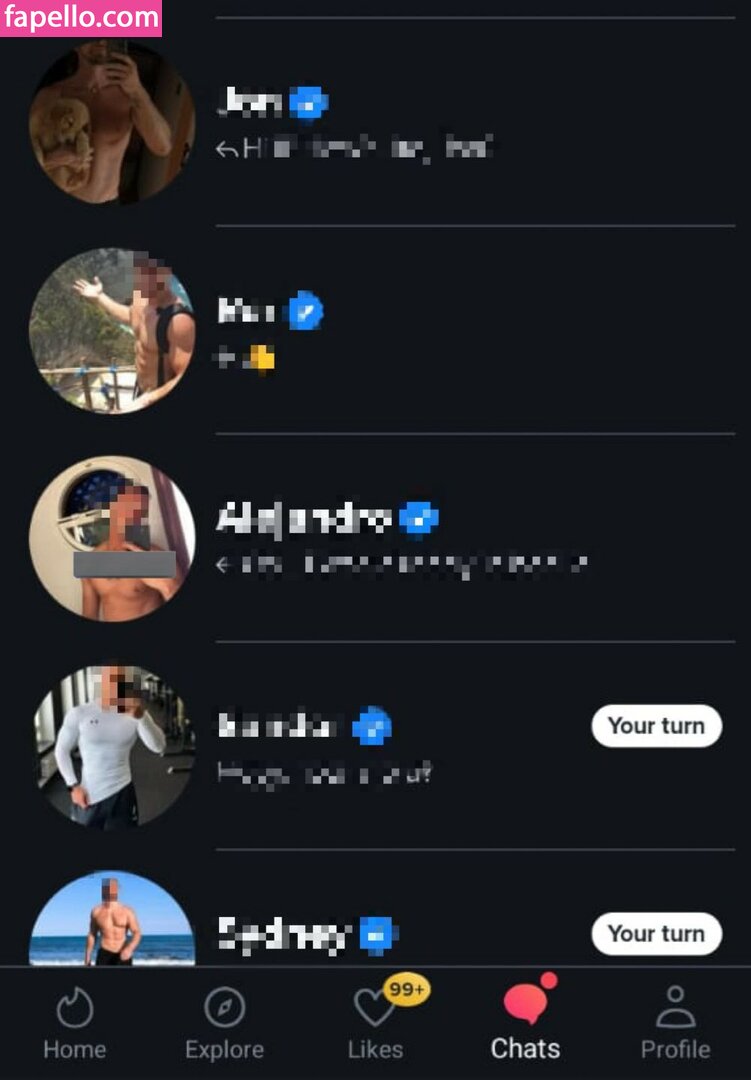
Task: Open the chat above Sydney marked Your turn
Action: click(x=400, y=746)
